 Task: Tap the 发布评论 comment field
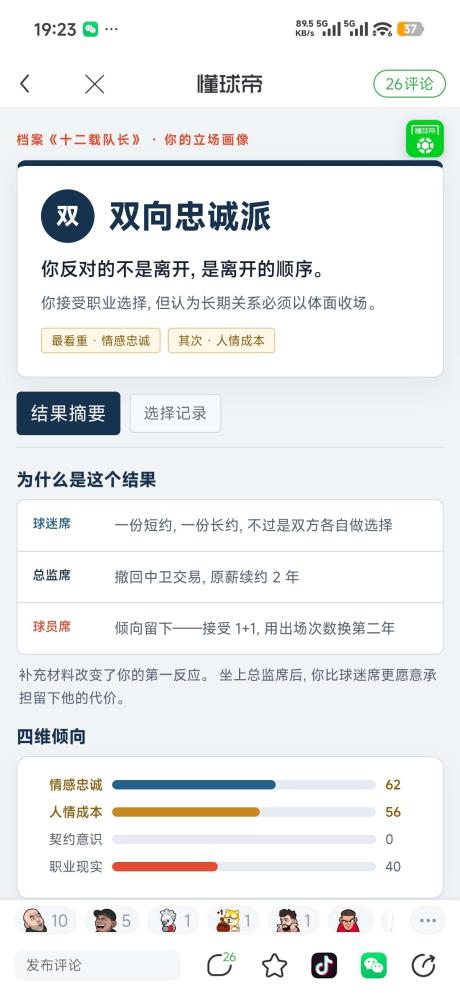(x=97, y=966)
